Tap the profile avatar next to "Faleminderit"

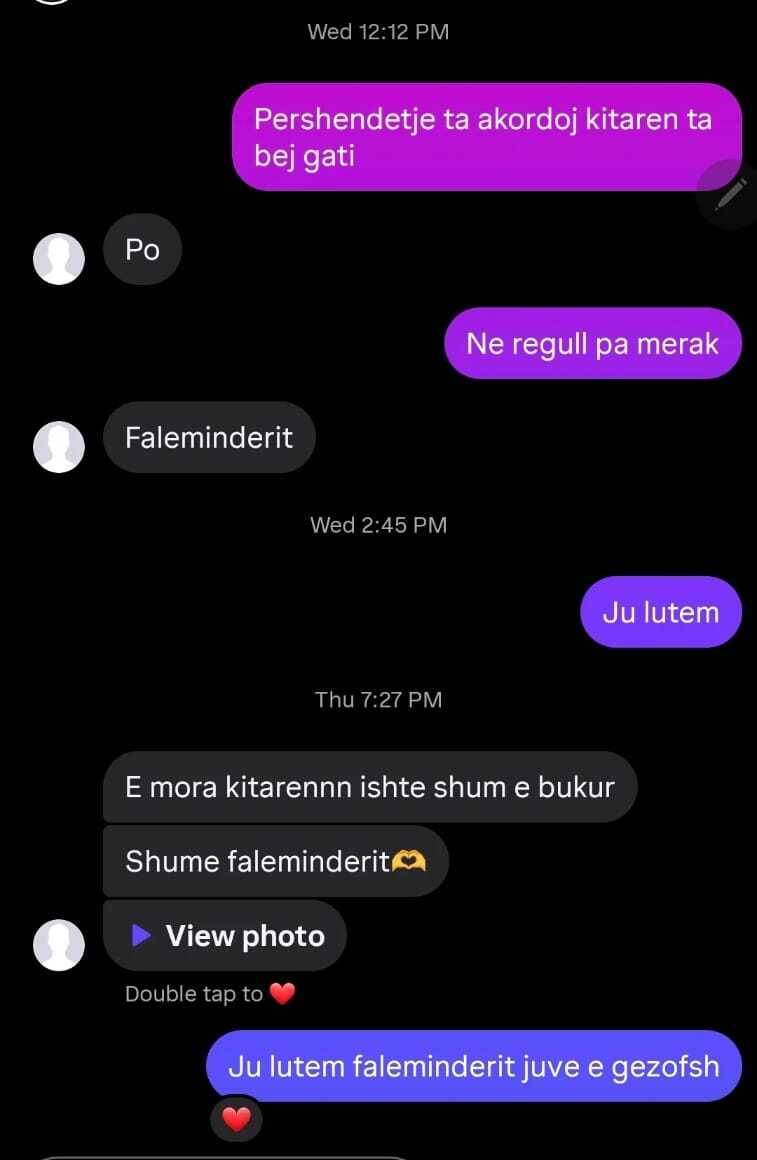coord(59,446)
